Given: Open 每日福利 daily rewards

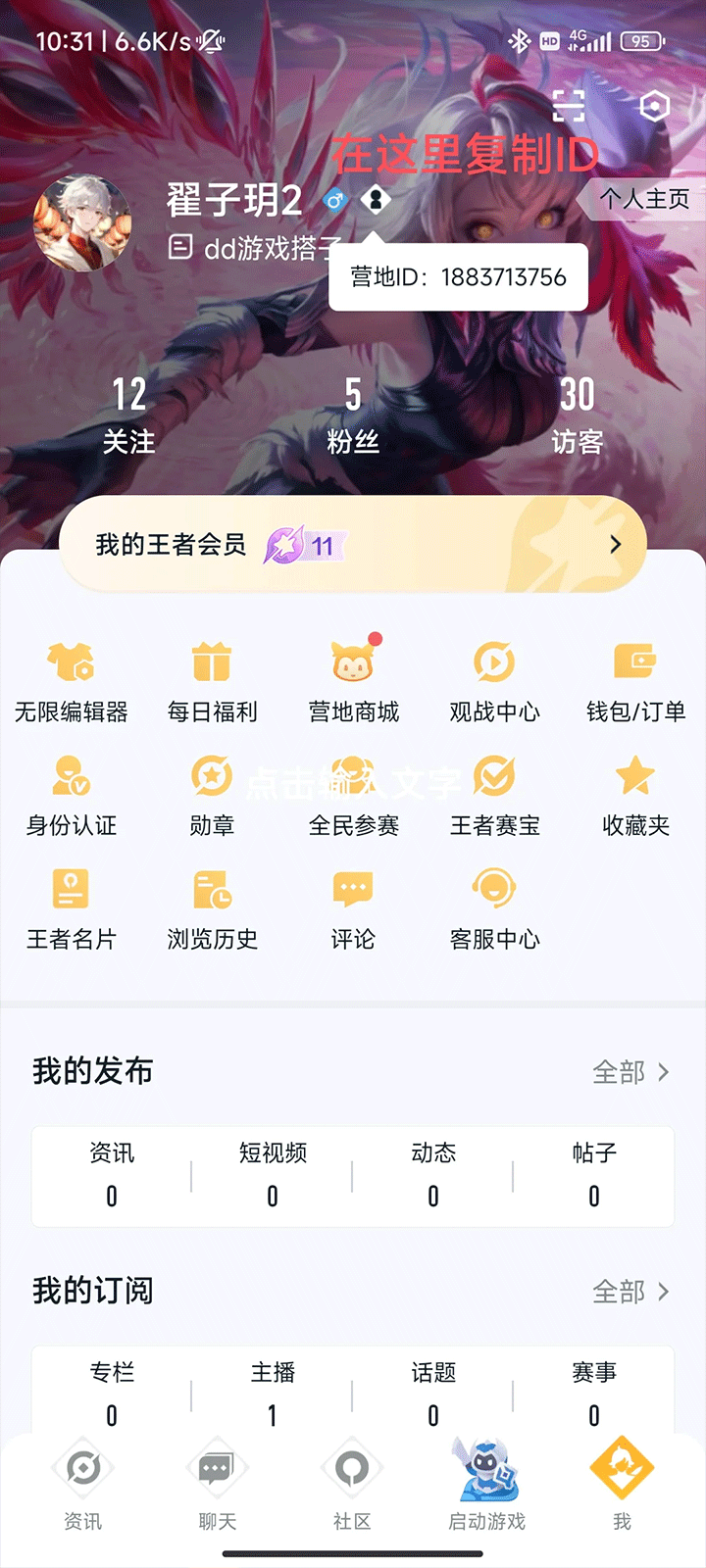Looking at the screenshot, I should [x=212, y=681].
